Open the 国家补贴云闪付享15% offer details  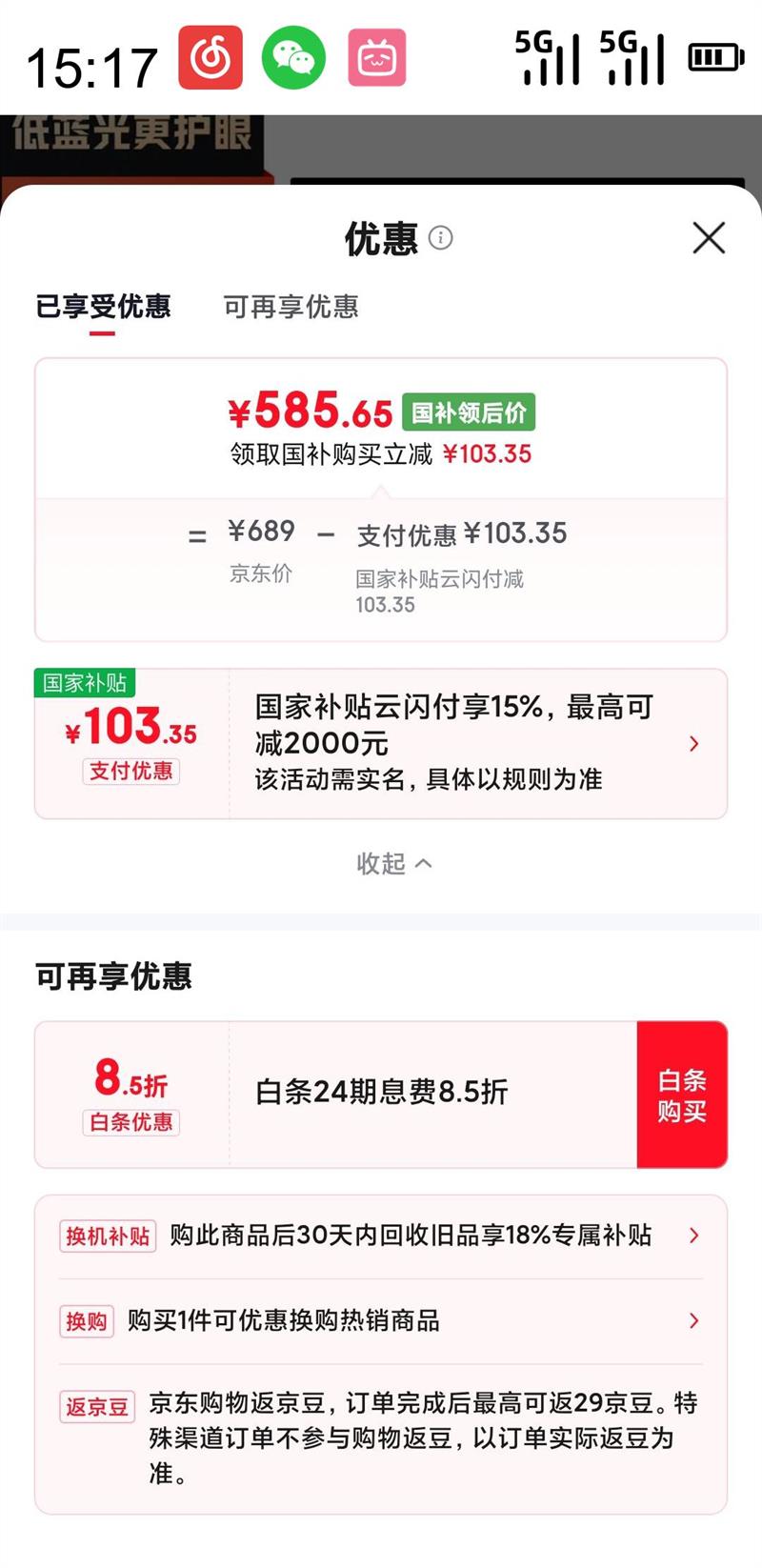(x=381, y=744)
